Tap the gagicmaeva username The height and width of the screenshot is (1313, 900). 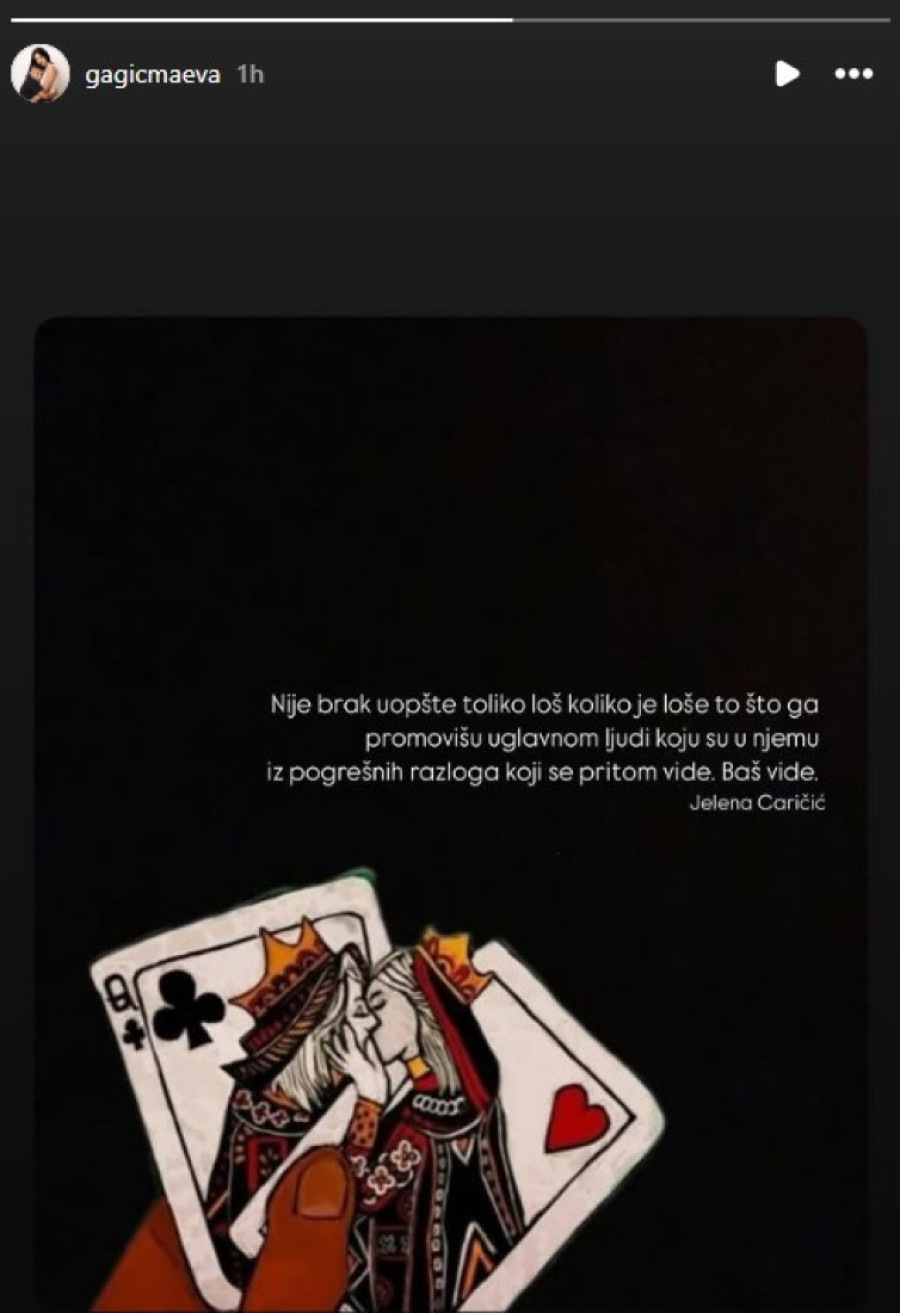tap(152, 75)
